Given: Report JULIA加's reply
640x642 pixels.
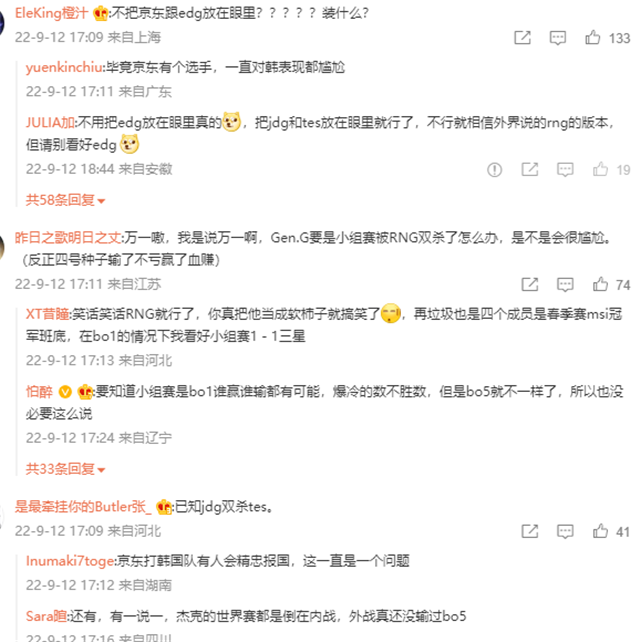Looking at the screenshot, I should (494, 170).
